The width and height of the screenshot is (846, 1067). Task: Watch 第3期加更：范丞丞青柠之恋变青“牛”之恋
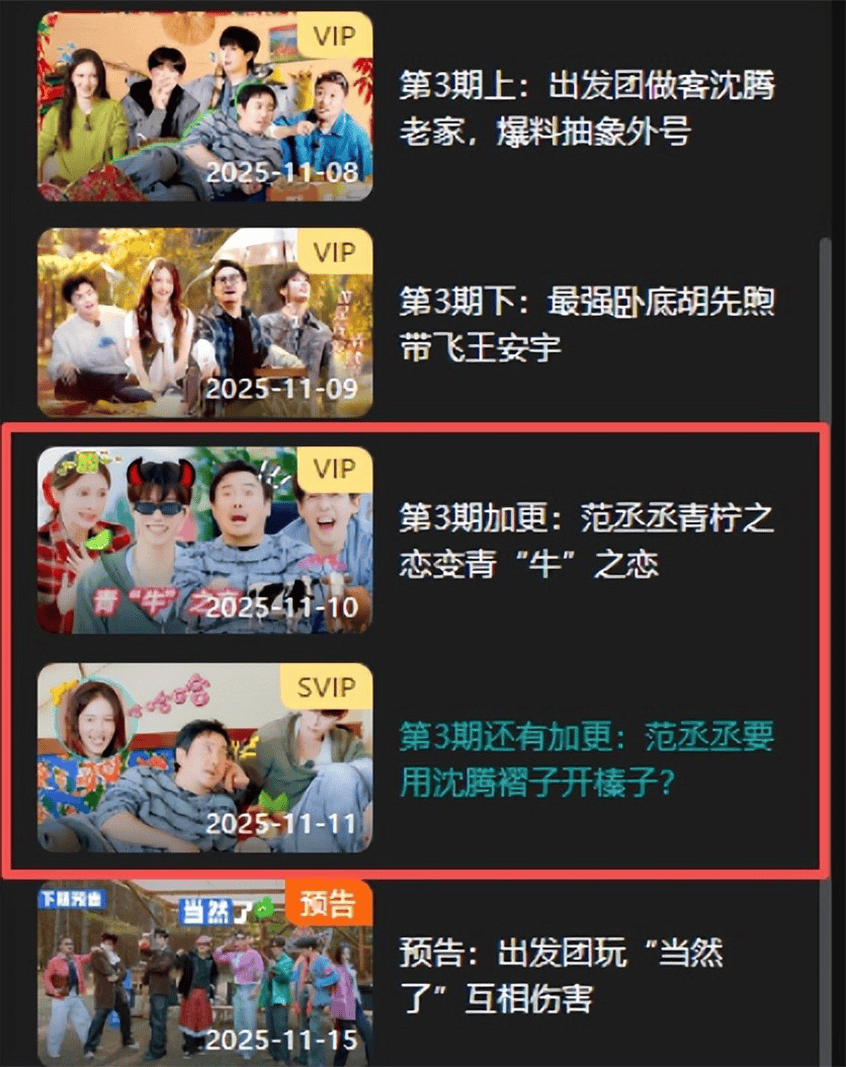pos(205,540)
